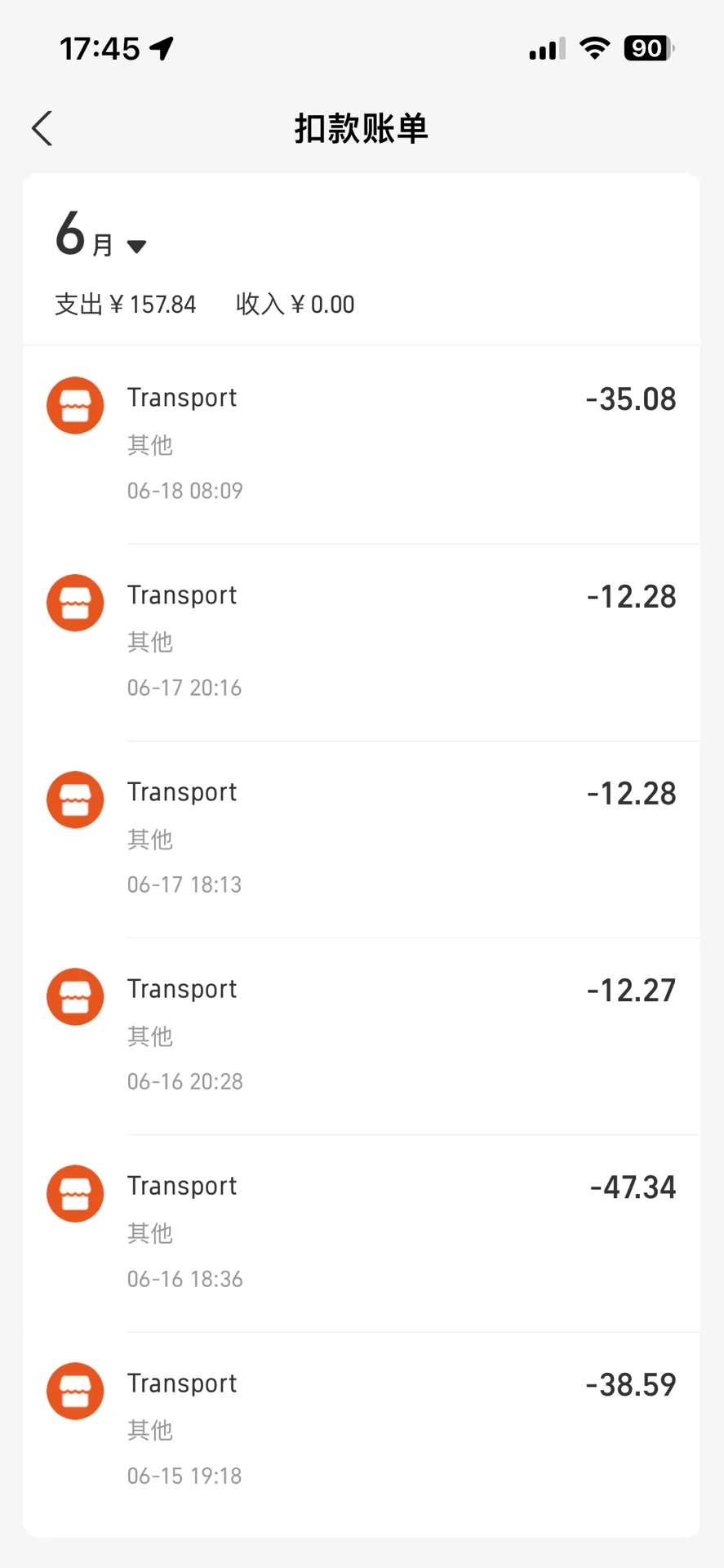Image resolution: width=724 pixels, height=1568 pixels.
Task: View the Transport transaction dated 06-17 20:16
Action: [x=361, y=641]
